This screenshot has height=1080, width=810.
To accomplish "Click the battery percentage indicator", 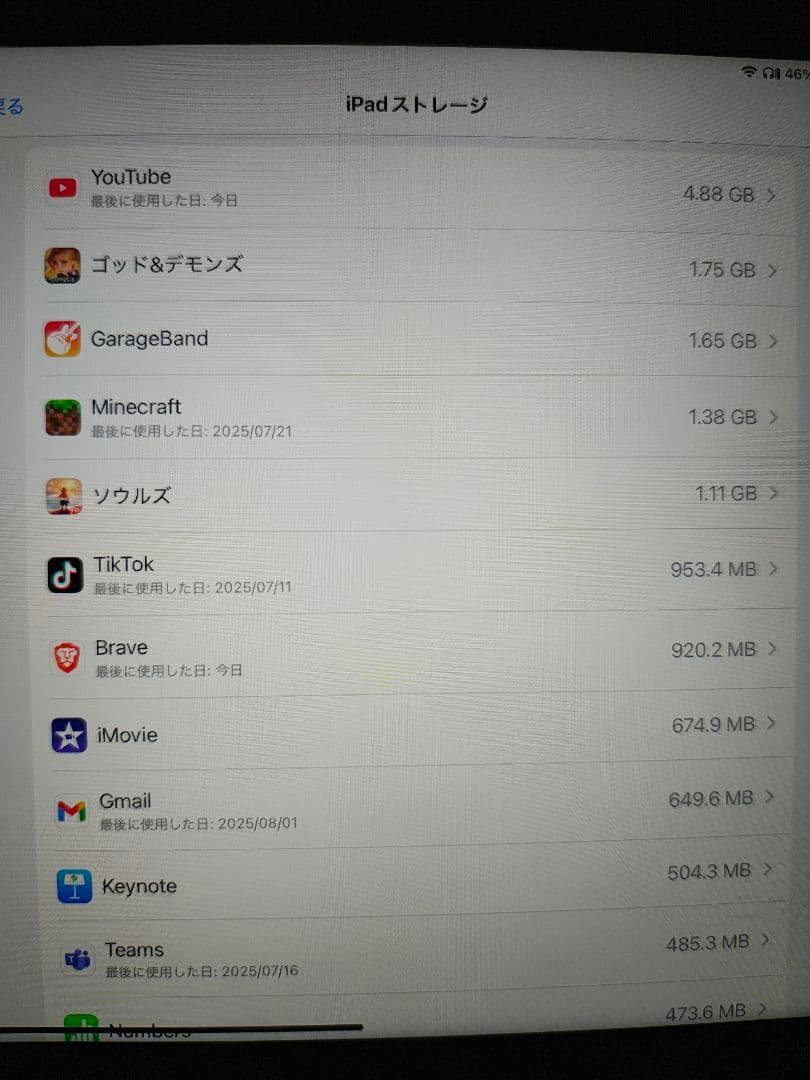I will (794, 71).
